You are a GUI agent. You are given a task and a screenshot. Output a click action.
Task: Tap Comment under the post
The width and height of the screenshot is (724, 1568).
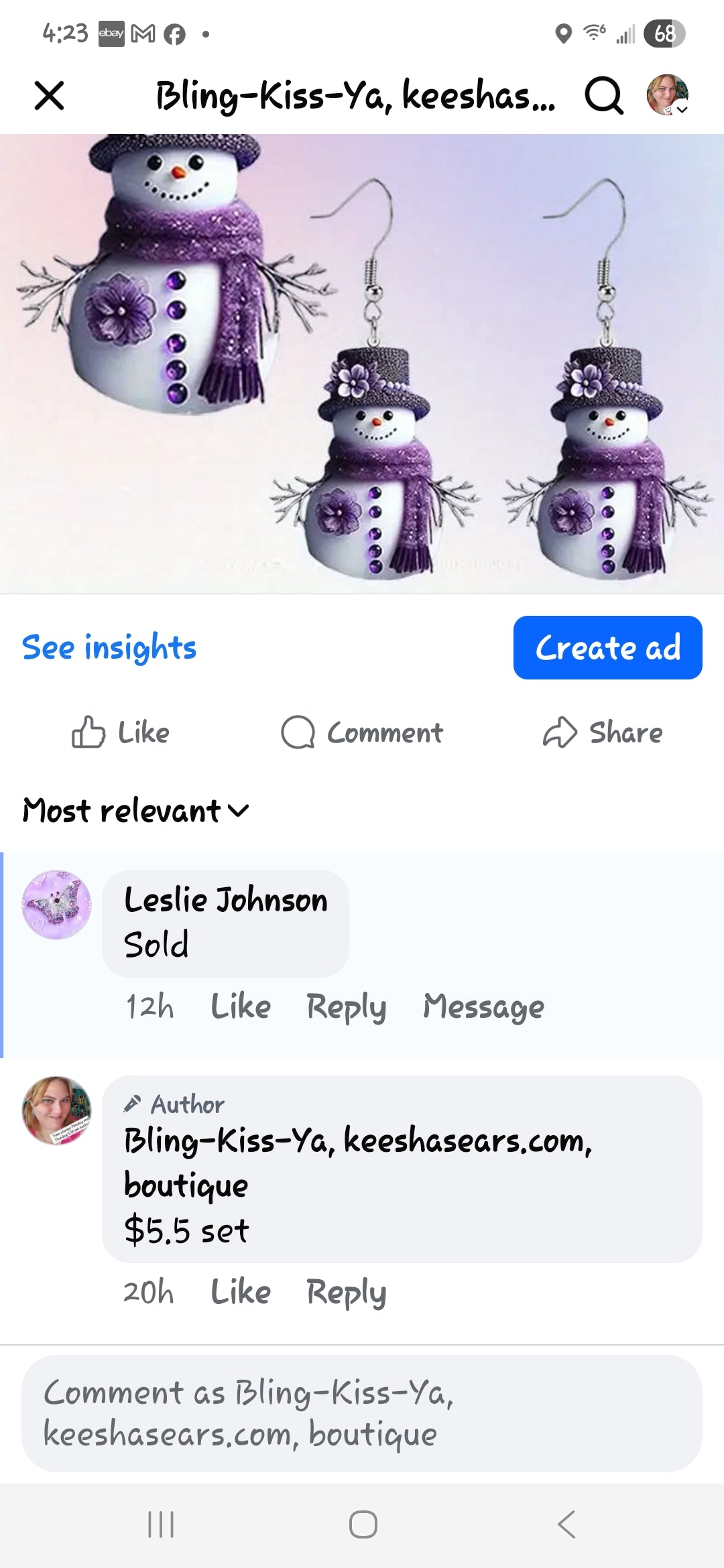362,732
